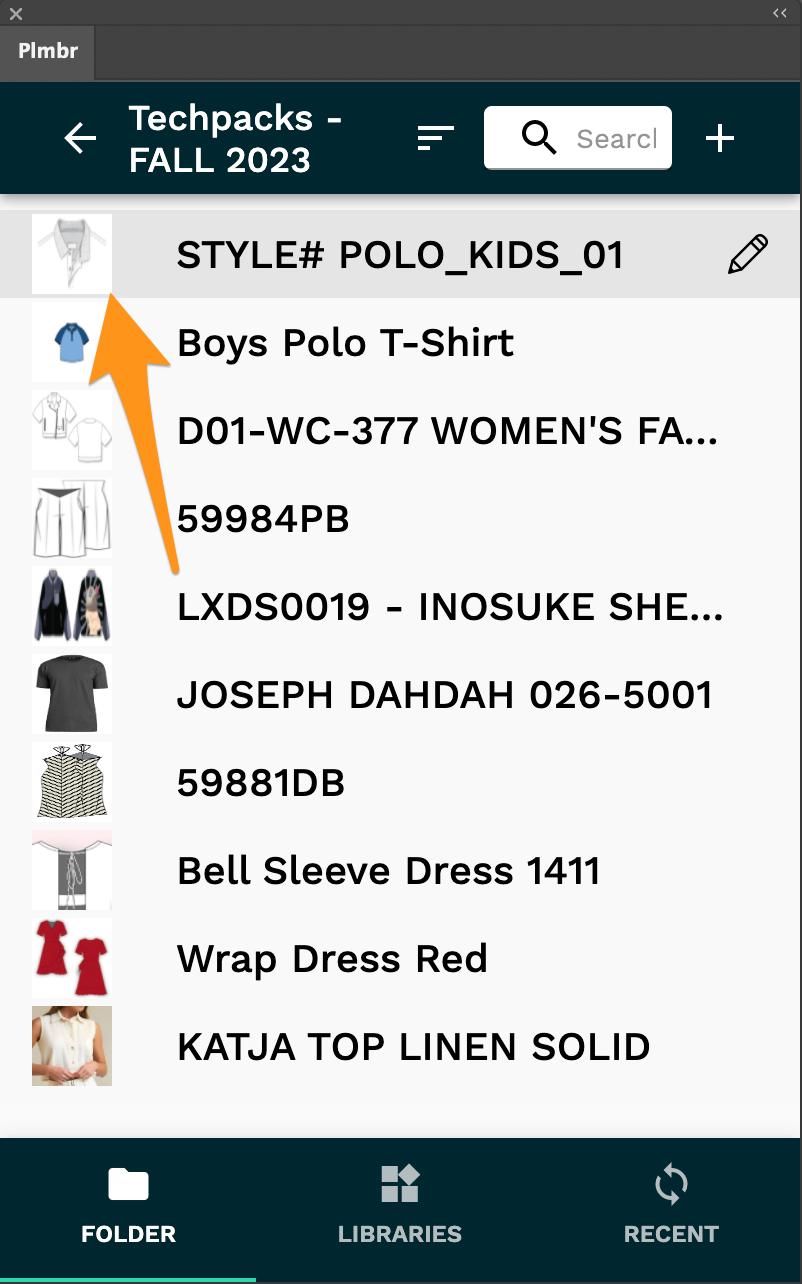Open KATJA TOP LINEN SOLID

tap(400, 1047)
